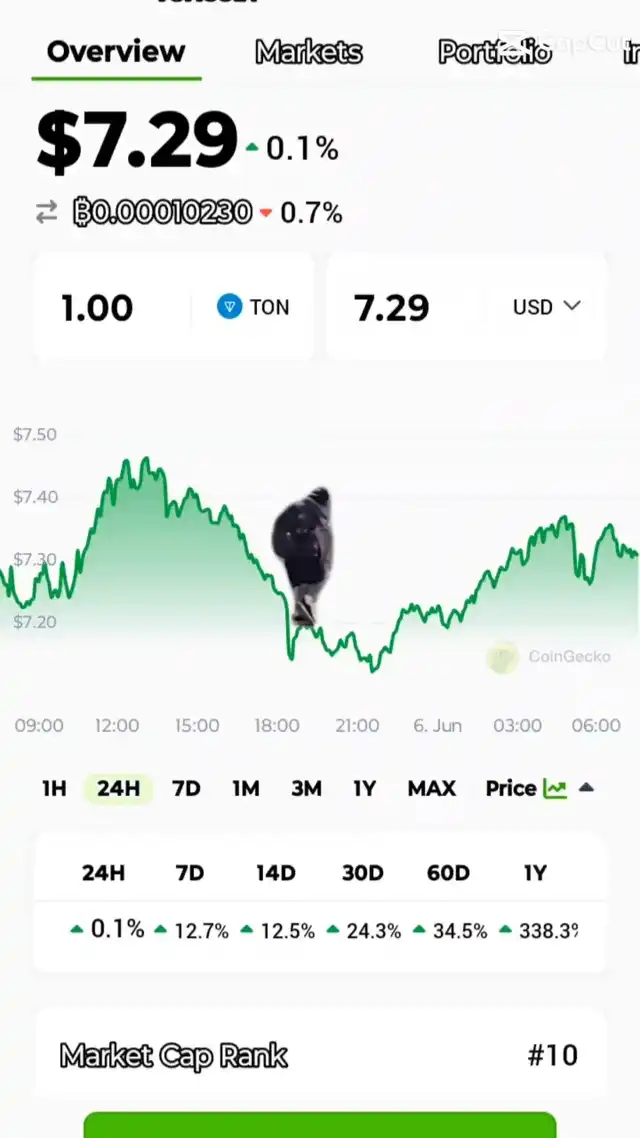Show the 1H chart range

click(54, 788)
